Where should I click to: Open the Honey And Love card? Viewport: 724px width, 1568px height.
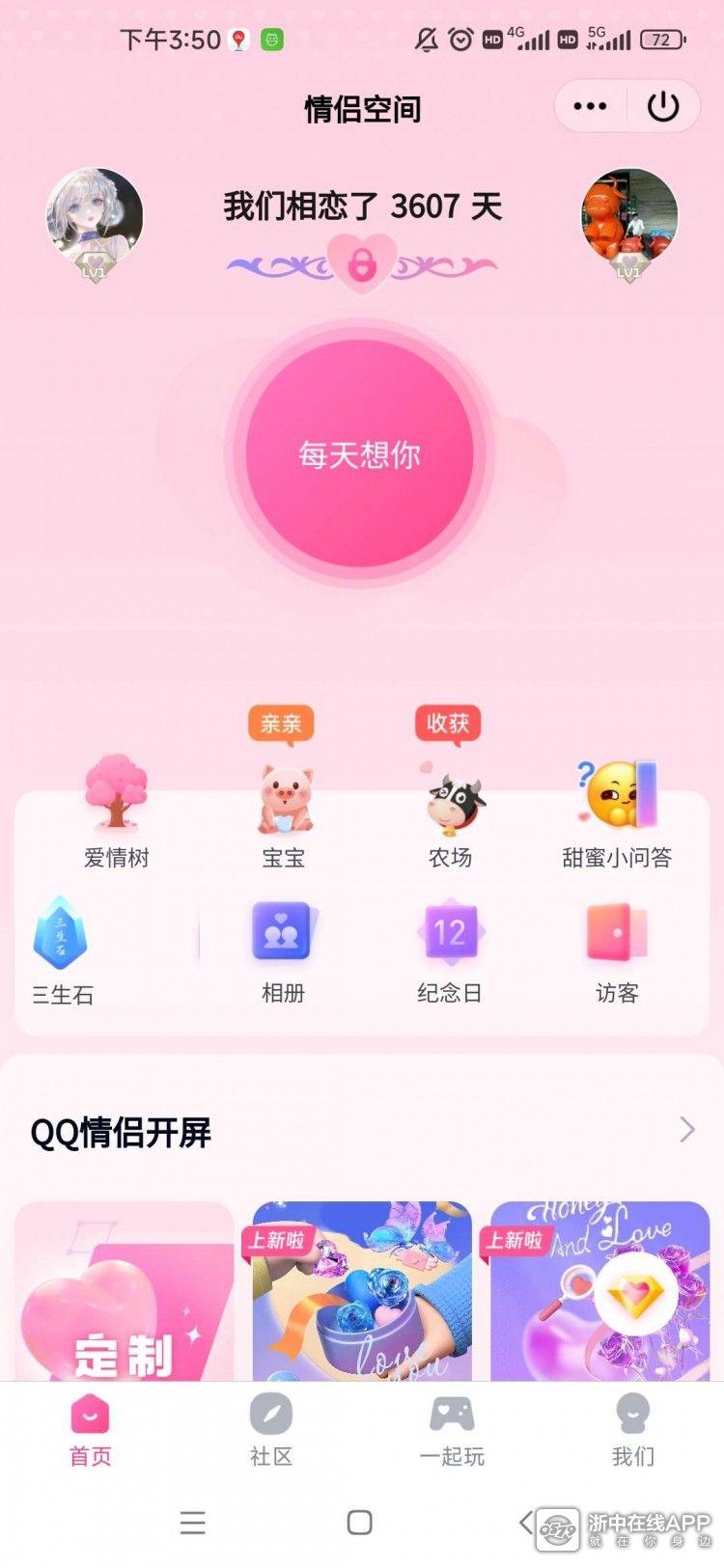pos(599,1291)
